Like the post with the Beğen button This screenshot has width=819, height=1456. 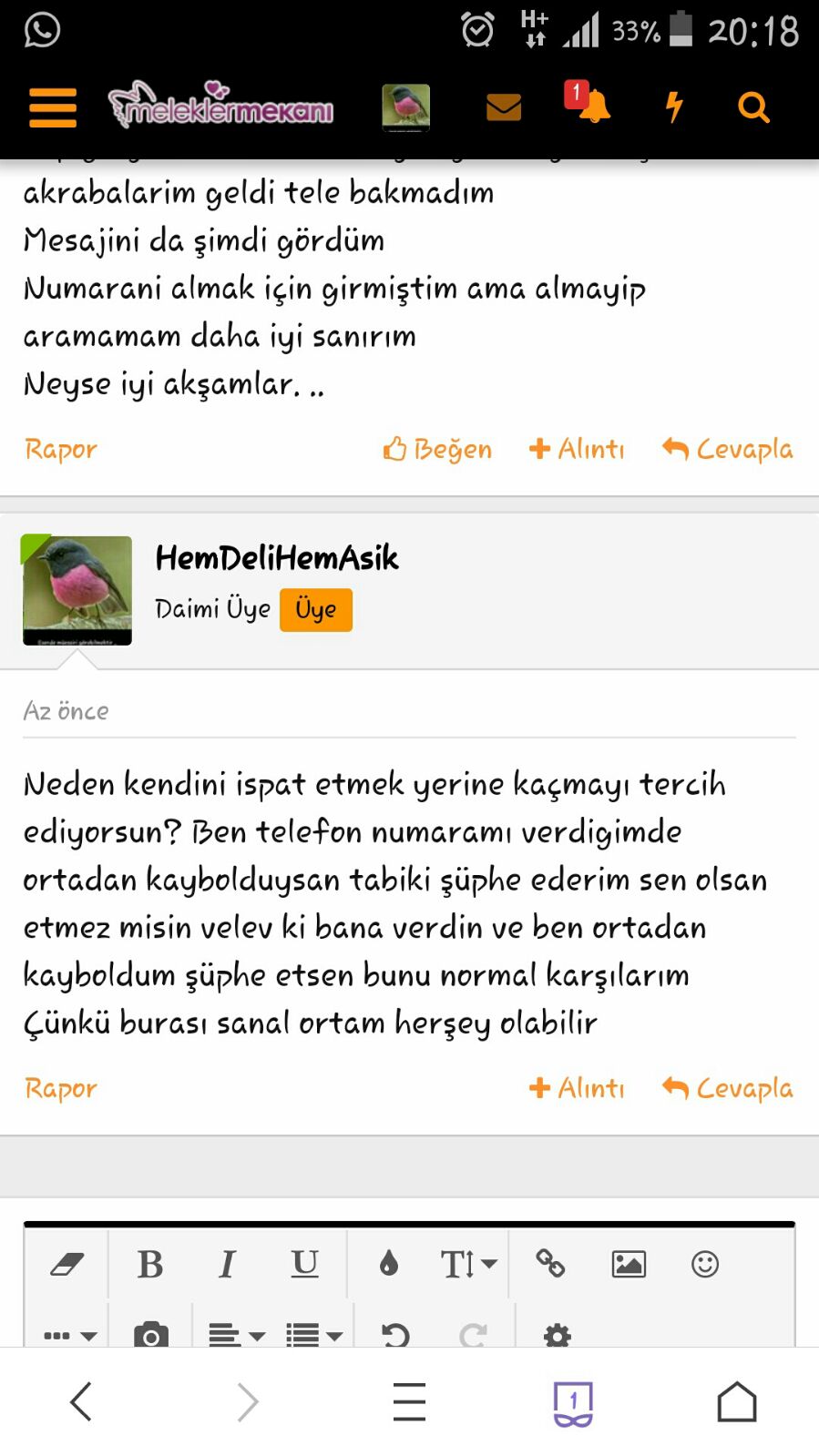pyautogui.click(x=437, y=449)
